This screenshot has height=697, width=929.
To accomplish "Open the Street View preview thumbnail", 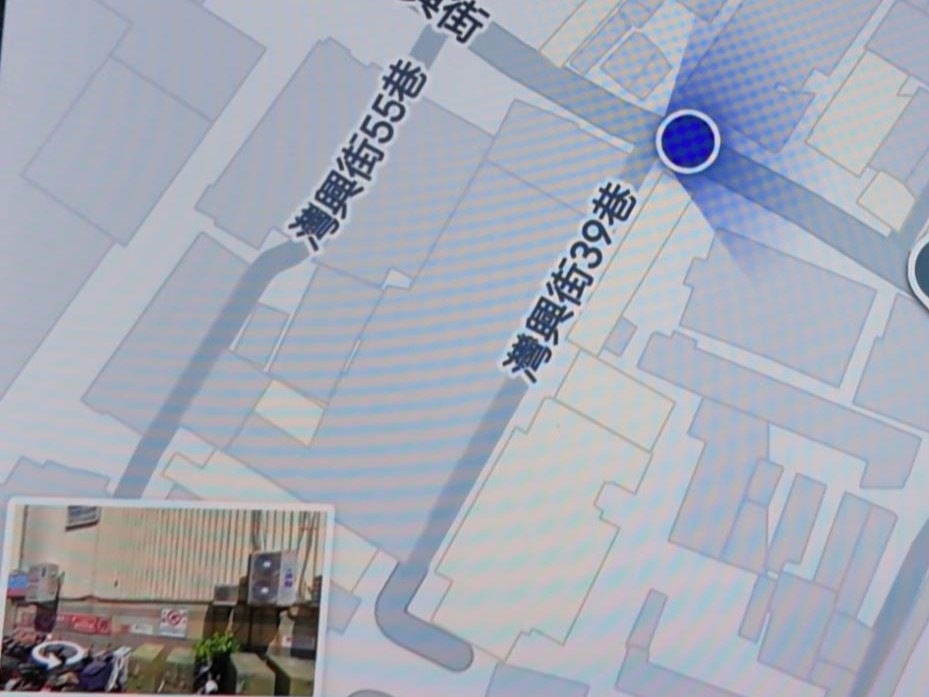I will [167, 598].
